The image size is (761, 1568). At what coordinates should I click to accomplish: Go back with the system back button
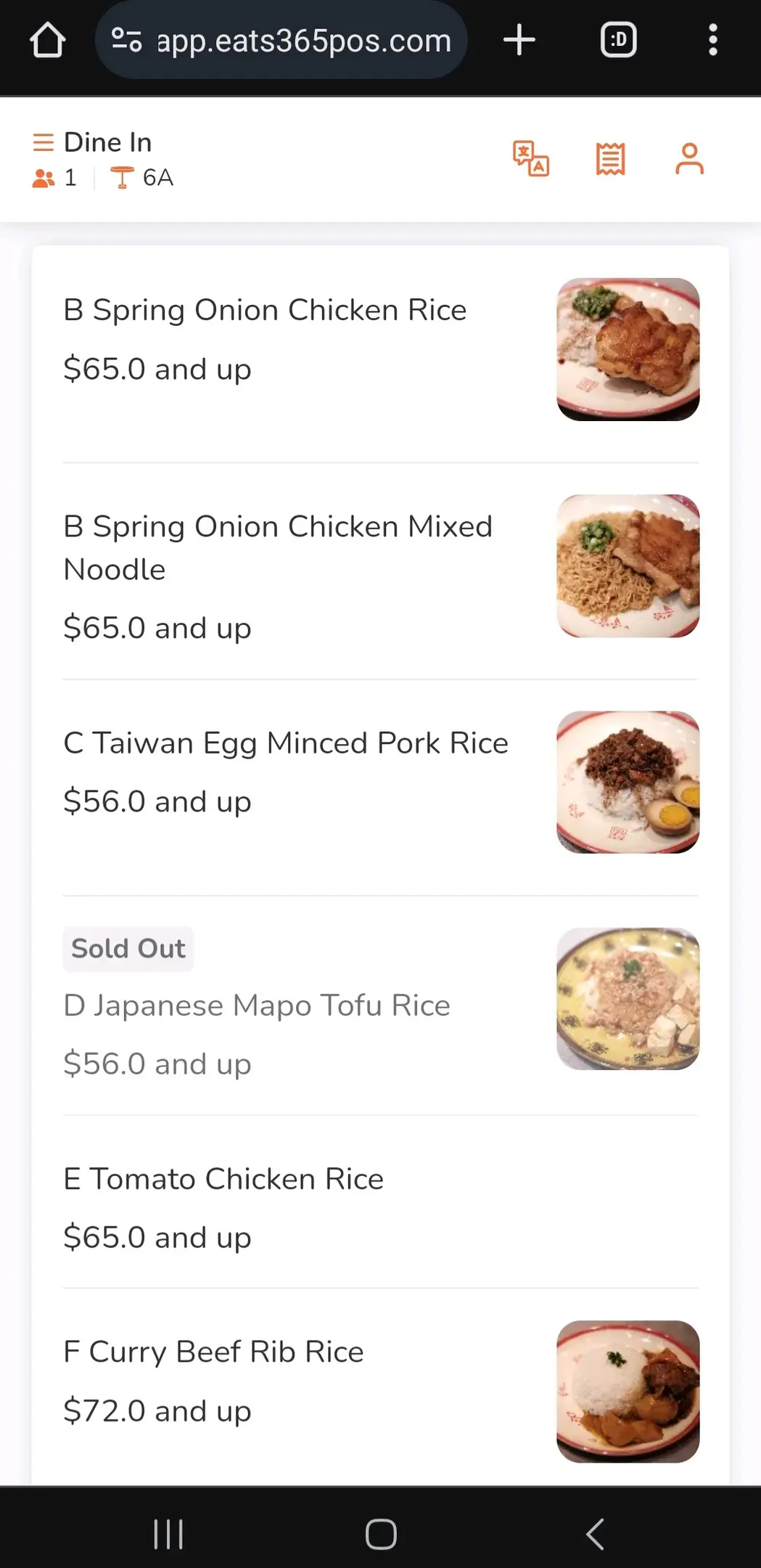(x=595, y=1534)
